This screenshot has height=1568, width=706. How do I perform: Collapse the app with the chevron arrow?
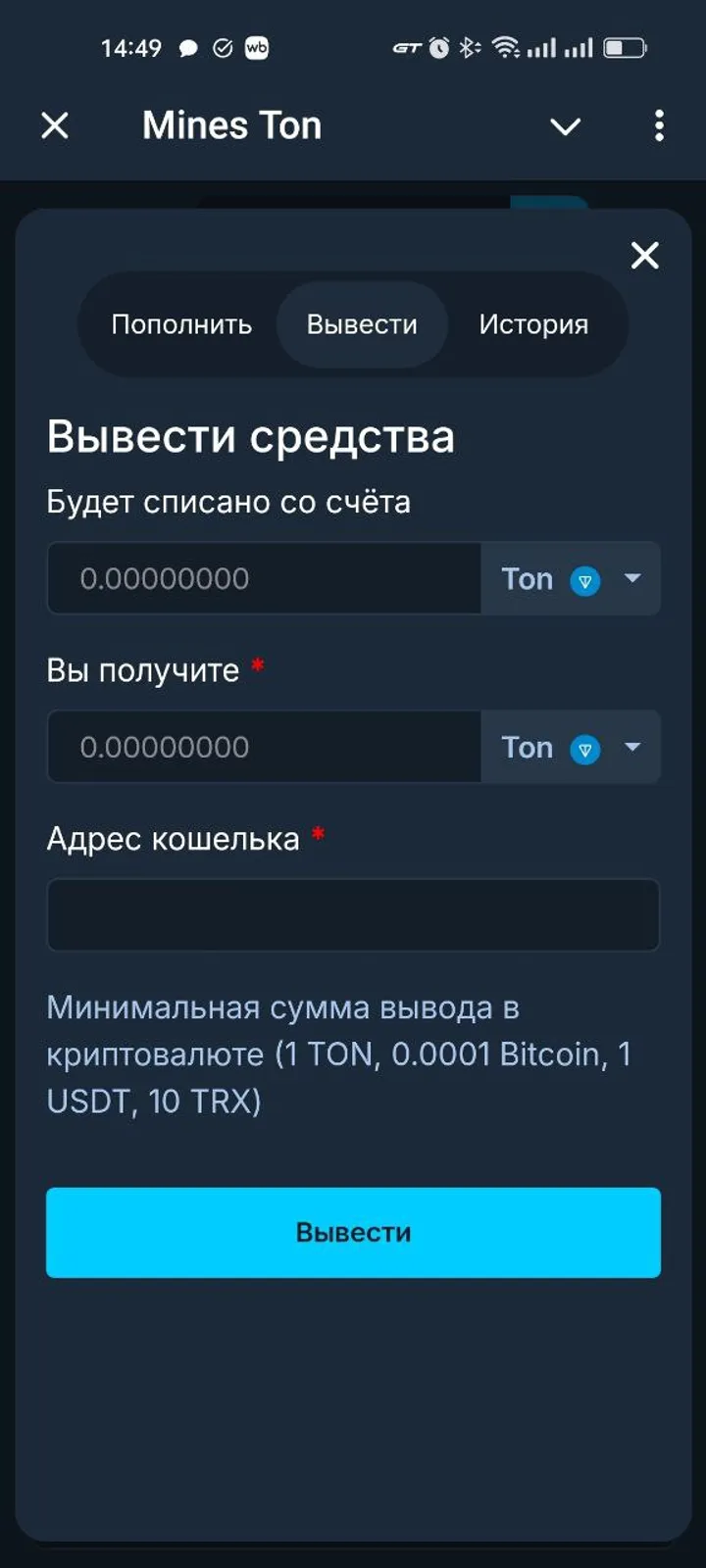(565, 126)
